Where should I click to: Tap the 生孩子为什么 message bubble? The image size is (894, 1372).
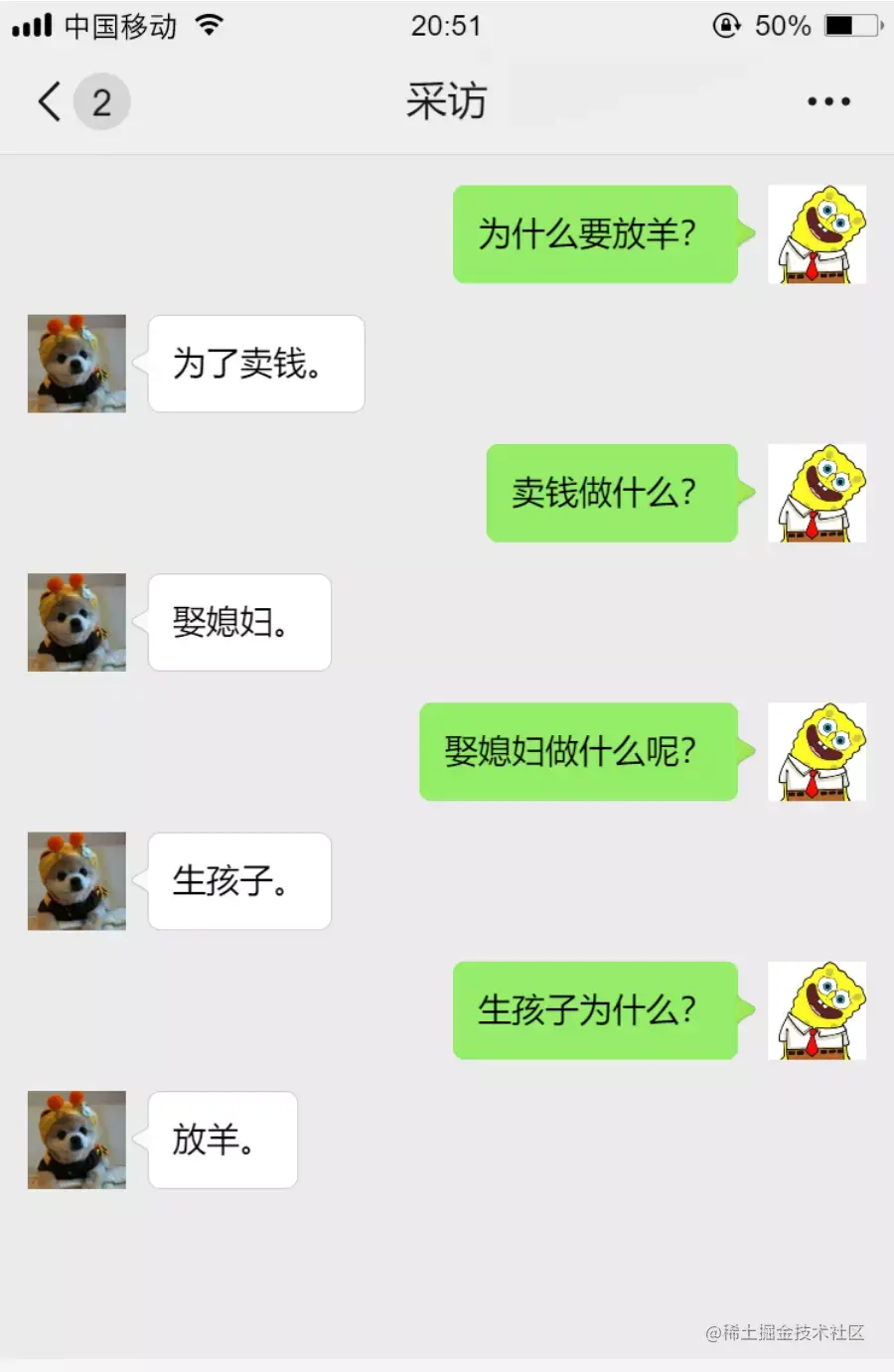pos(594,1010)
